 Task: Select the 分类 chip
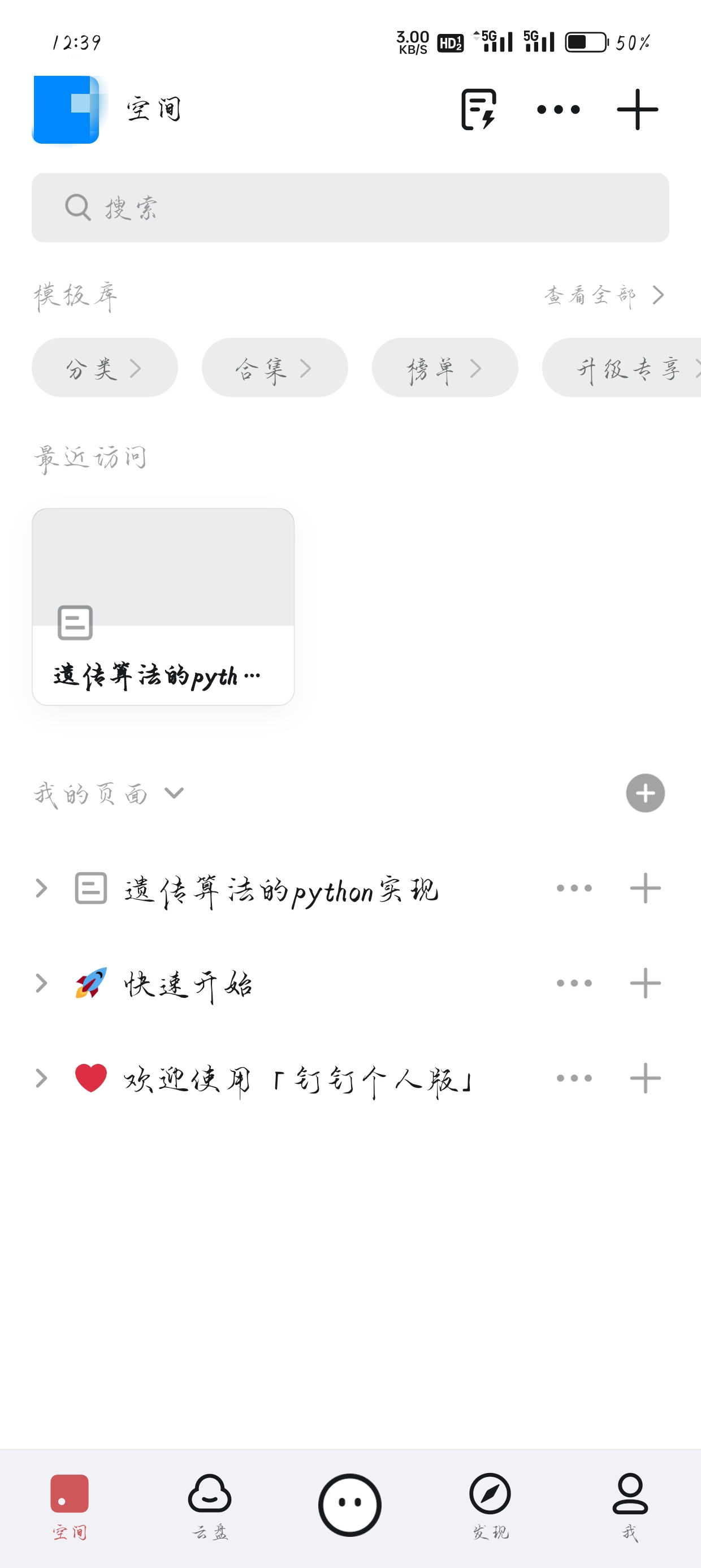(x=105, y=368)
